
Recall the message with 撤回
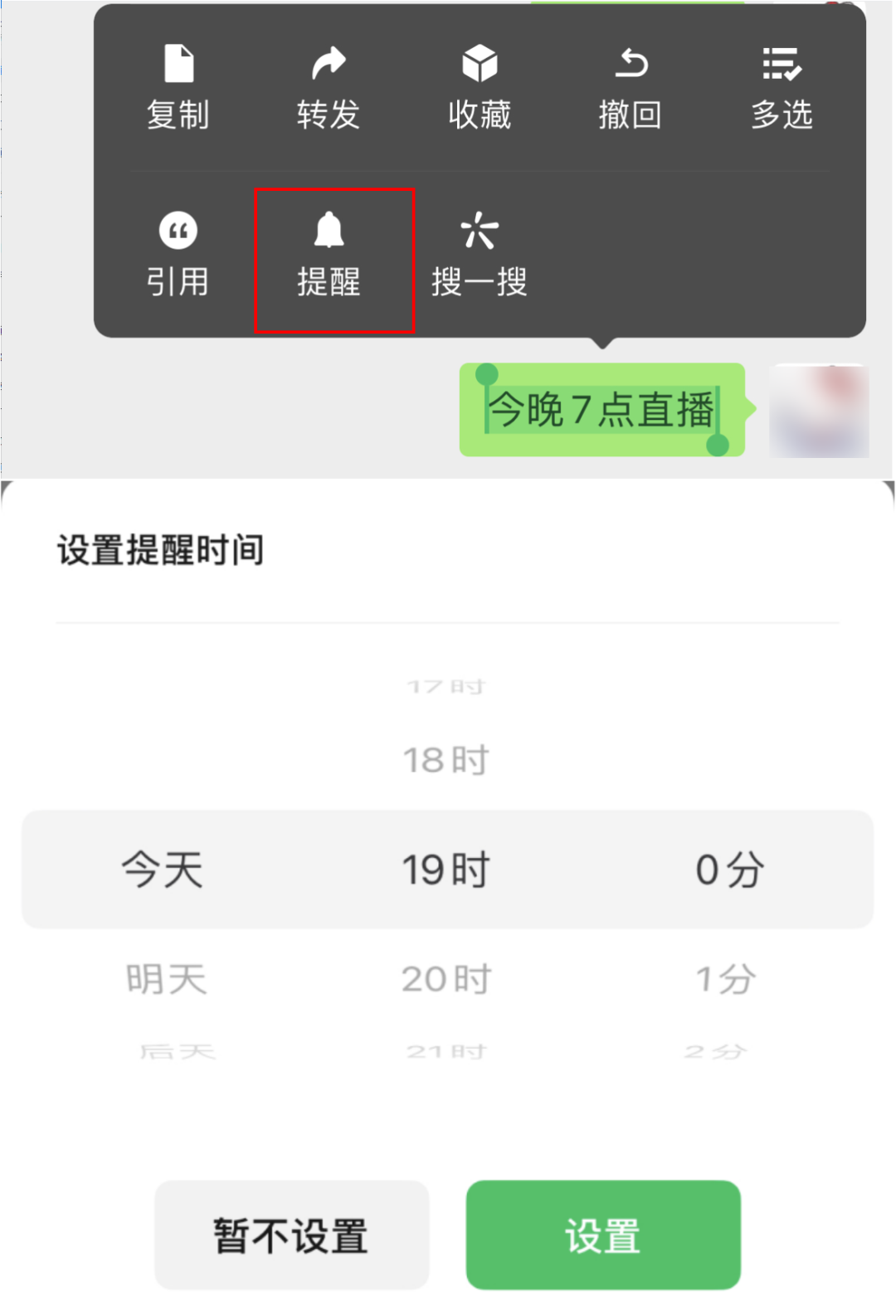[x=631, y=88]
